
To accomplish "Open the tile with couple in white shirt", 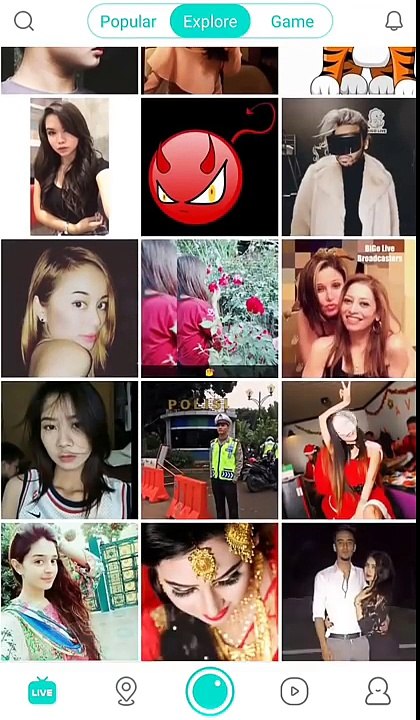I will click(349, 592).
